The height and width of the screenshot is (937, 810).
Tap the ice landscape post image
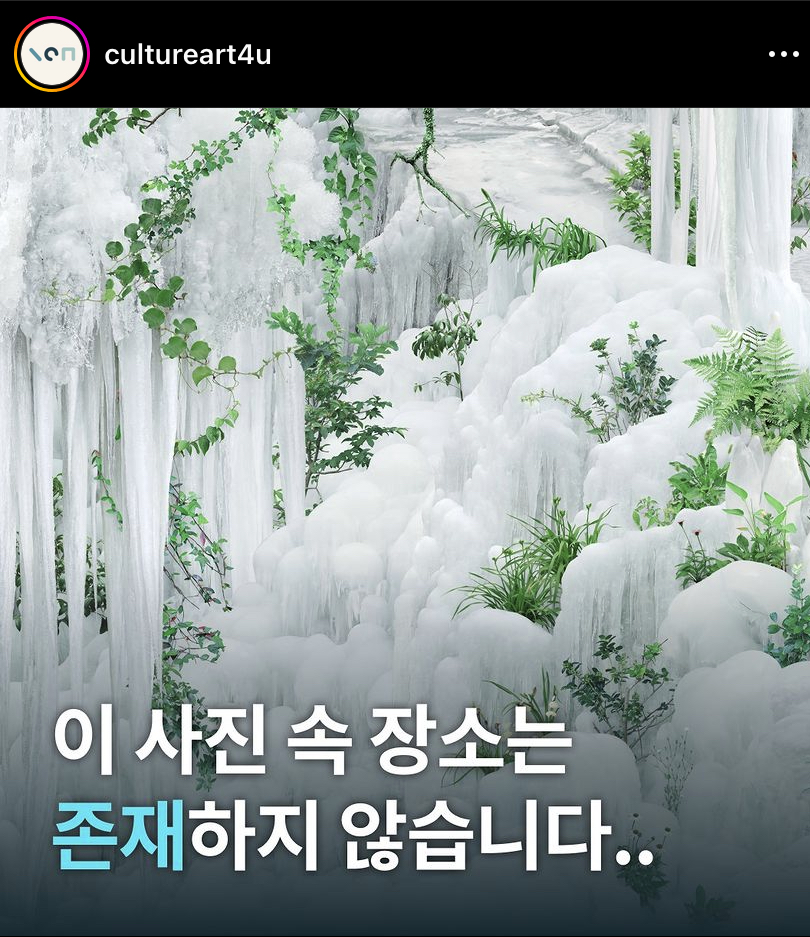(405, 450)
